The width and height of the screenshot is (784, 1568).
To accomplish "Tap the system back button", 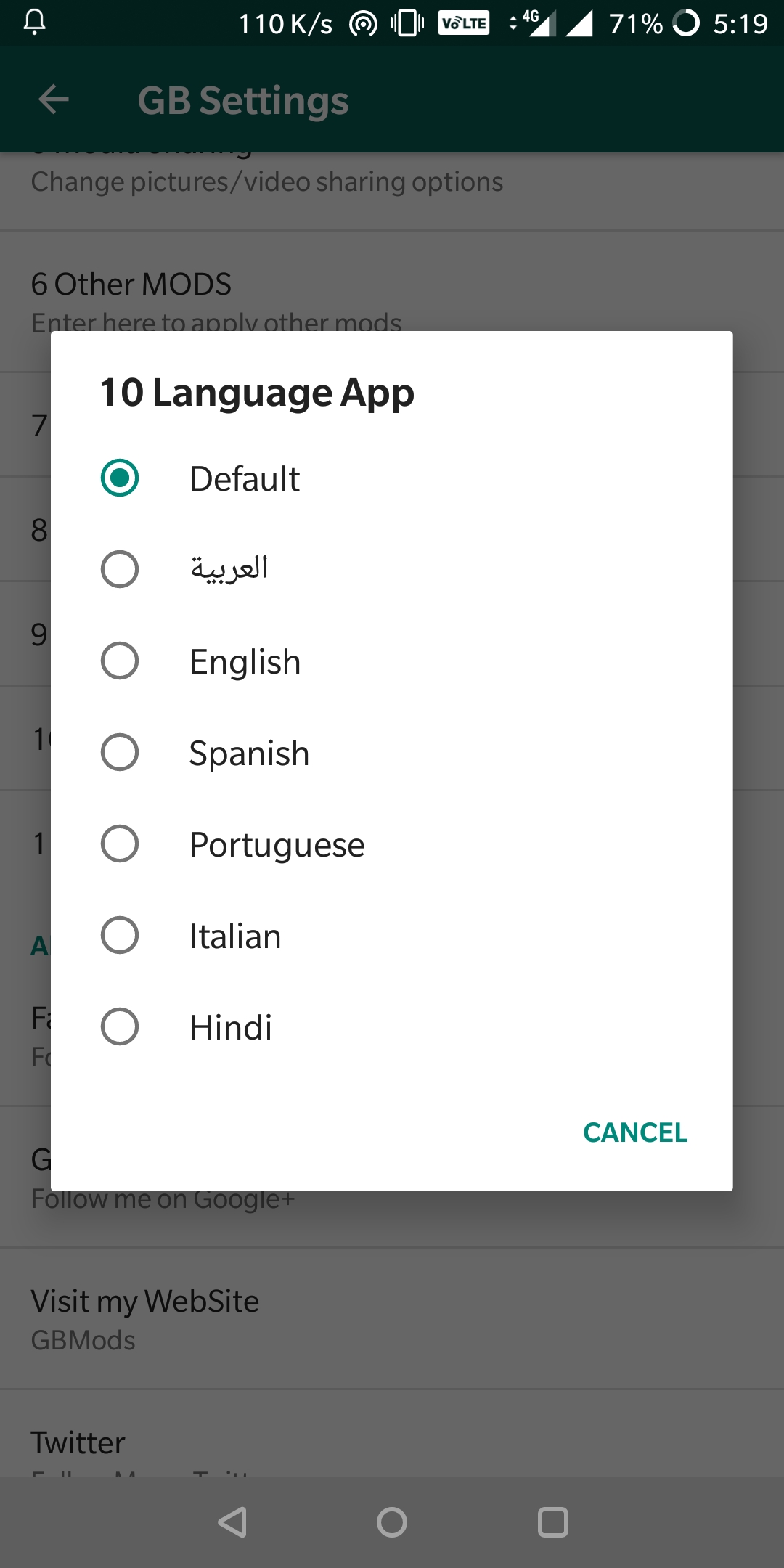I will [x=232, y=1522].
